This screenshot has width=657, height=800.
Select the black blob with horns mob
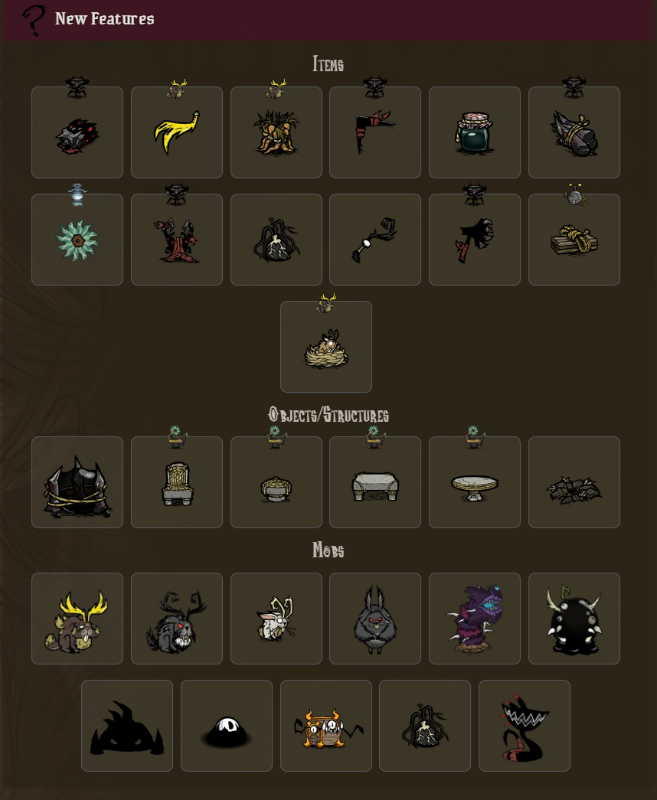point(573,619)
